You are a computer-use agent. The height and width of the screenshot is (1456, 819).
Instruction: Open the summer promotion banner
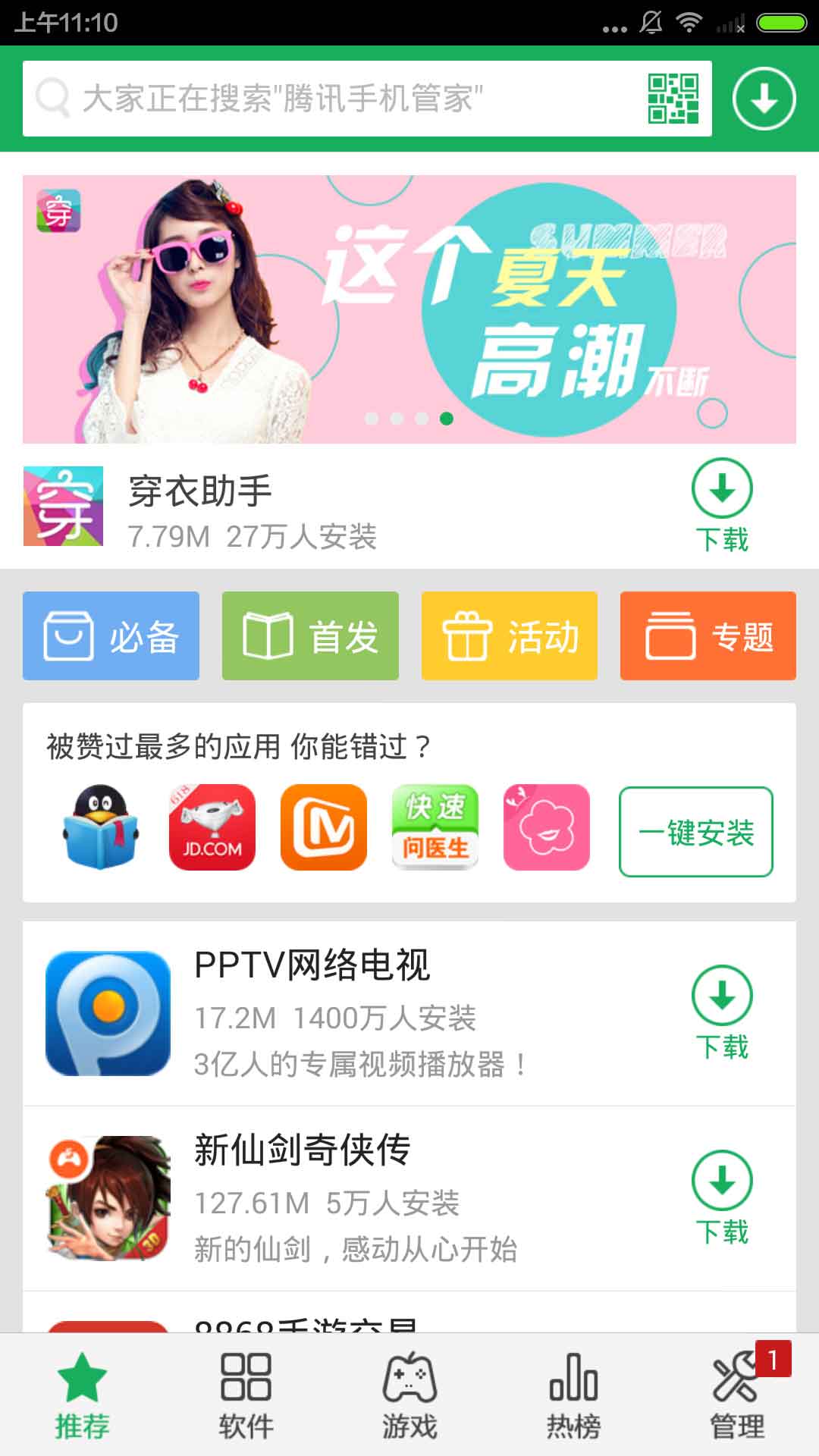pos(409,309)
